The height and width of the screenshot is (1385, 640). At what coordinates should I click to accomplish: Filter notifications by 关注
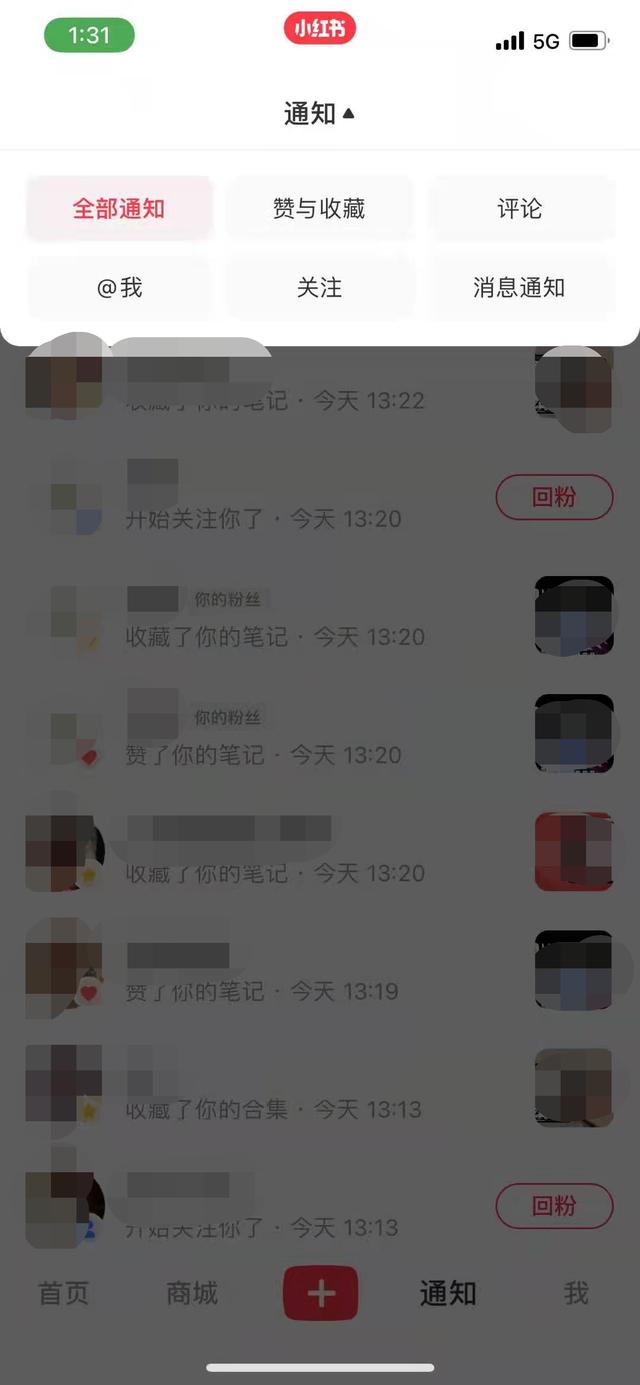point(319,288)
